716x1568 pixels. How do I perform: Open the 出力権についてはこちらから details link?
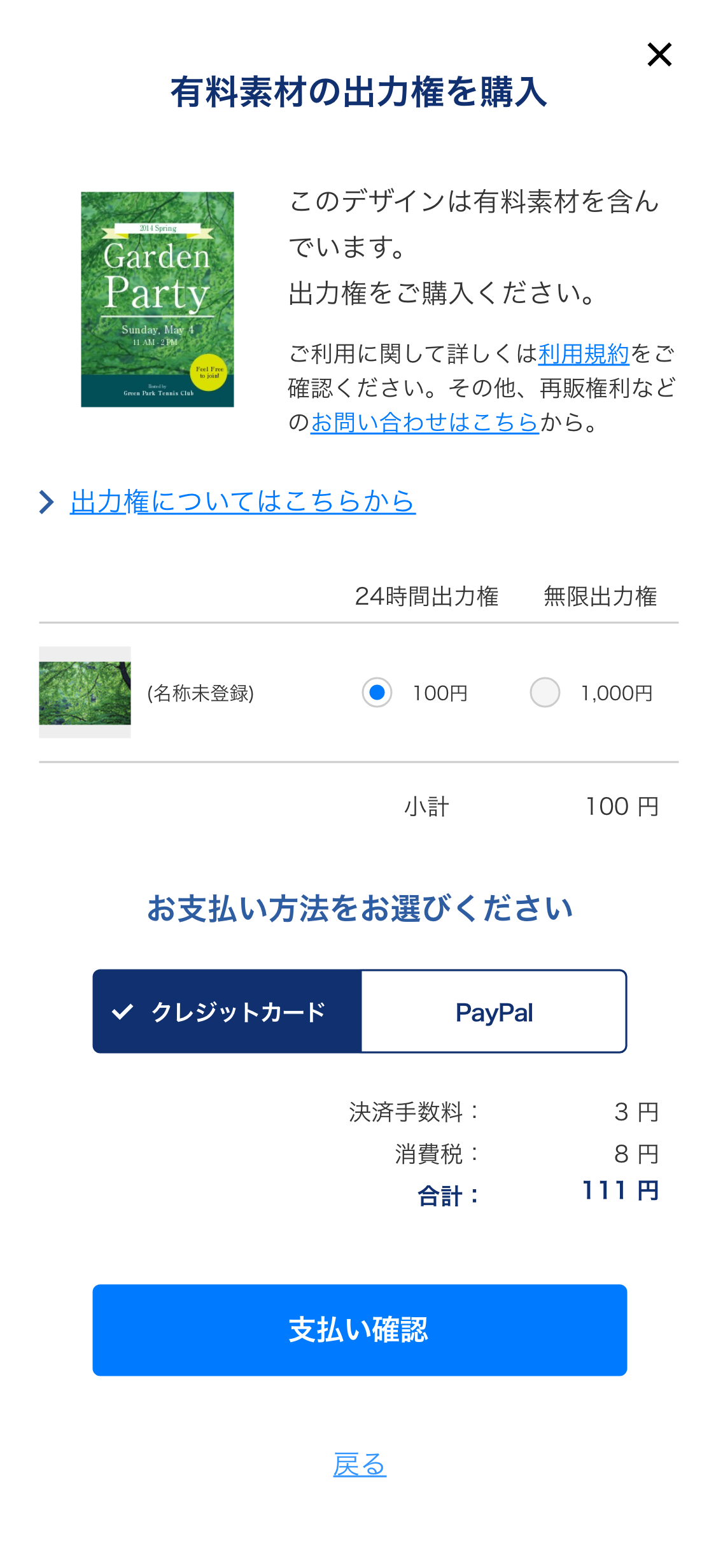242,502
